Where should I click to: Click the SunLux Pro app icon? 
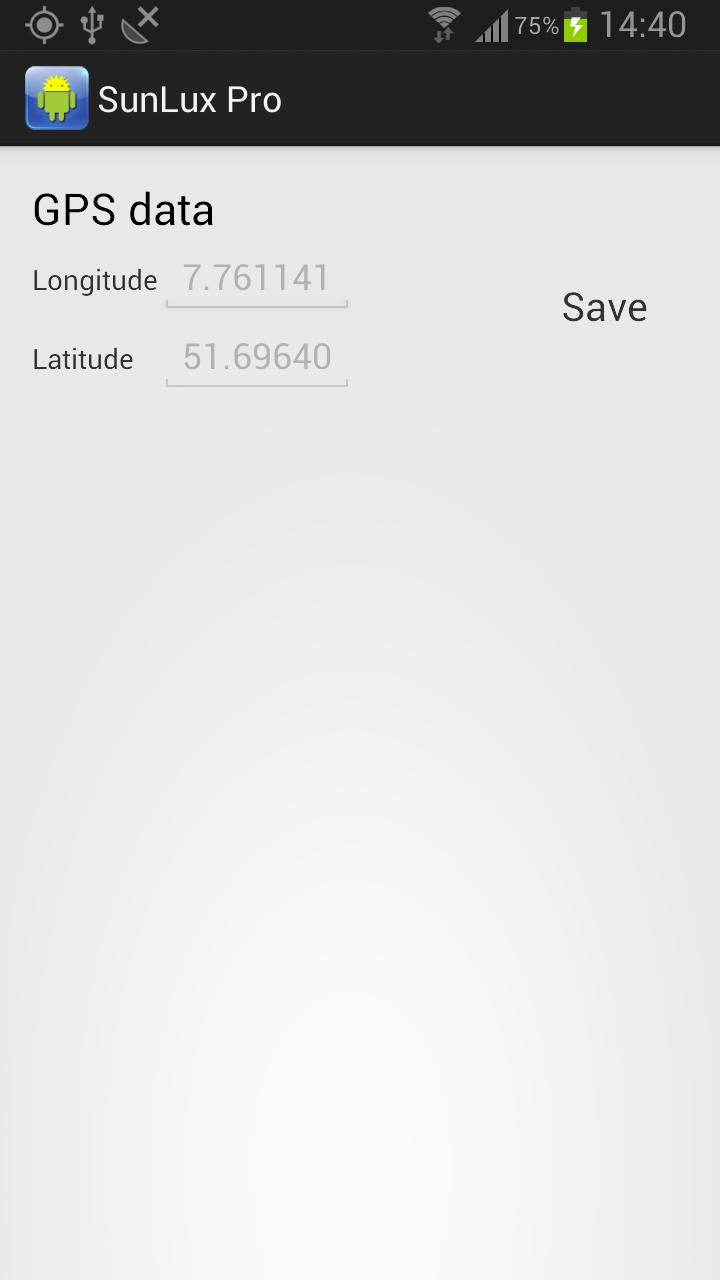[56, 97]
